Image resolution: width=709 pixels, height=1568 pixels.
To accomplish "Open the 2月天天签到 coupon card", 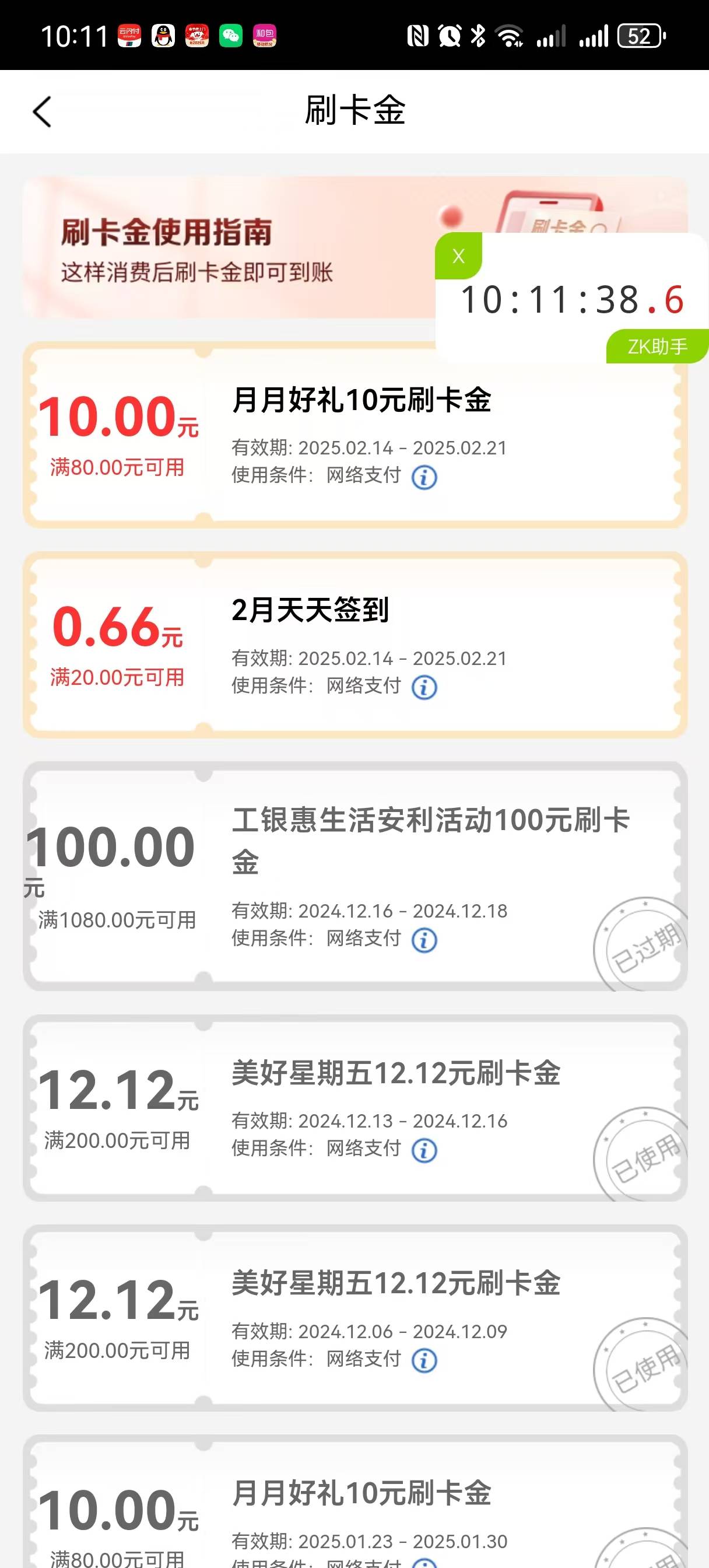I will coord(355,645).
